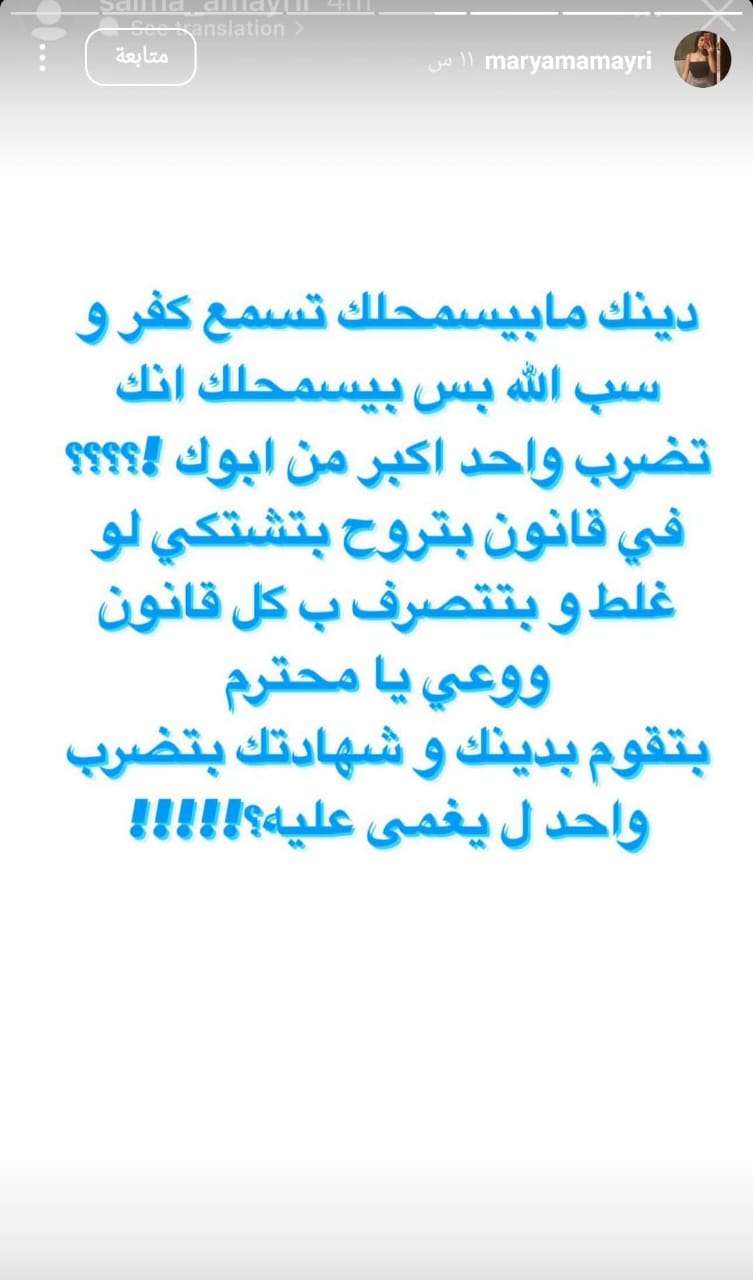Image resolution: width=753 pixels, height=1280 pixels.
Task: Tap the متابعة follow button
Action: pyautogui.click(x=141, y=57)
